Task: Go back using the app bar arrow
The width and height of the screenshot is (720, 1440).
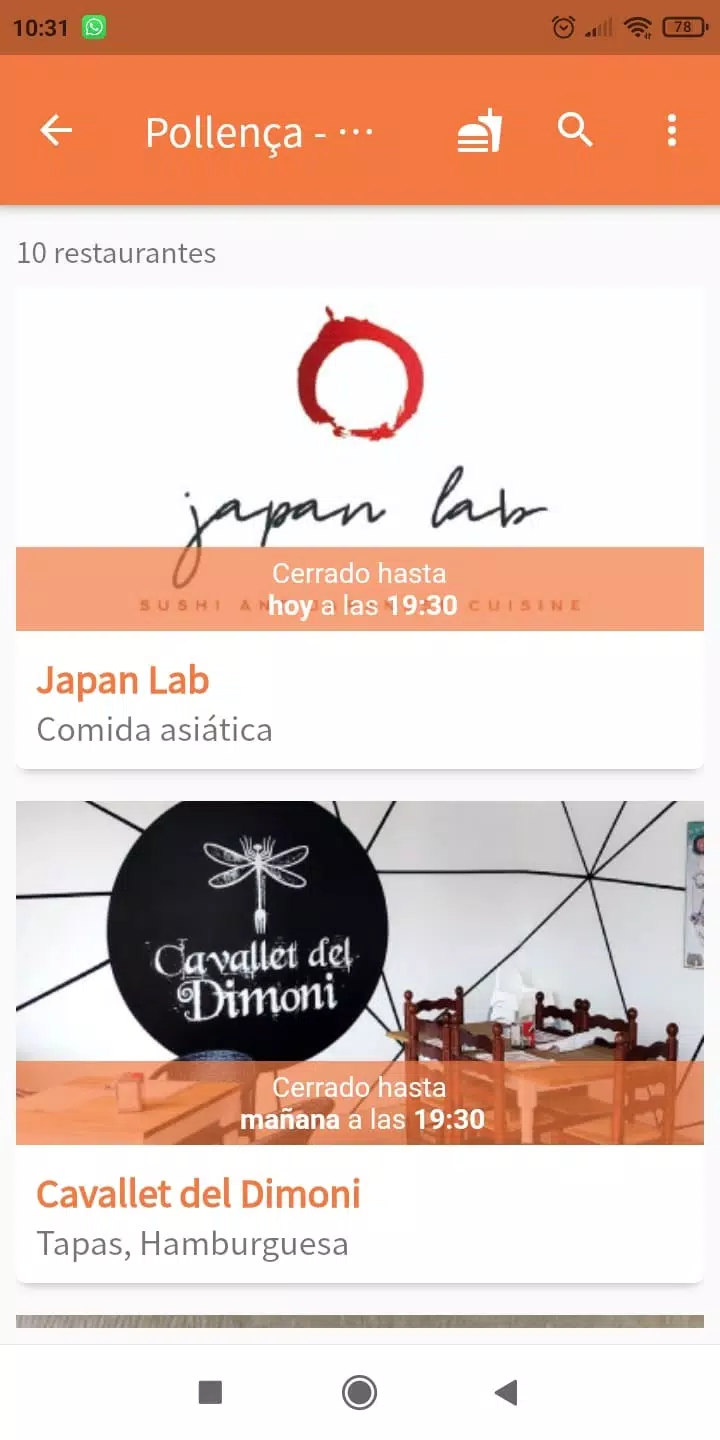Action: (56, 130)
